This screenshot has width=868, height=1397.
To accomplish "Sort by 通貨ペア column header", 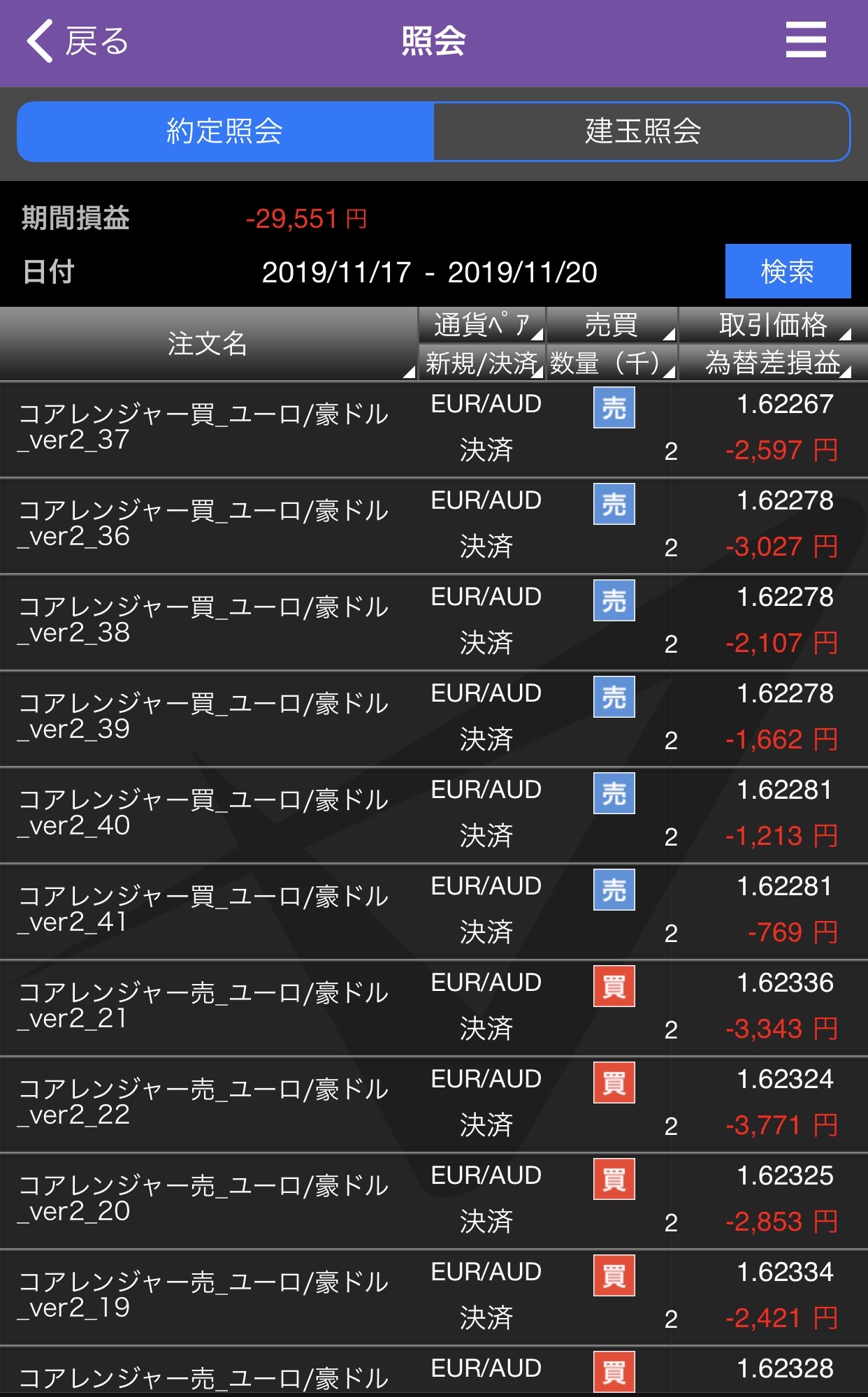I will (x=482, y=325).
